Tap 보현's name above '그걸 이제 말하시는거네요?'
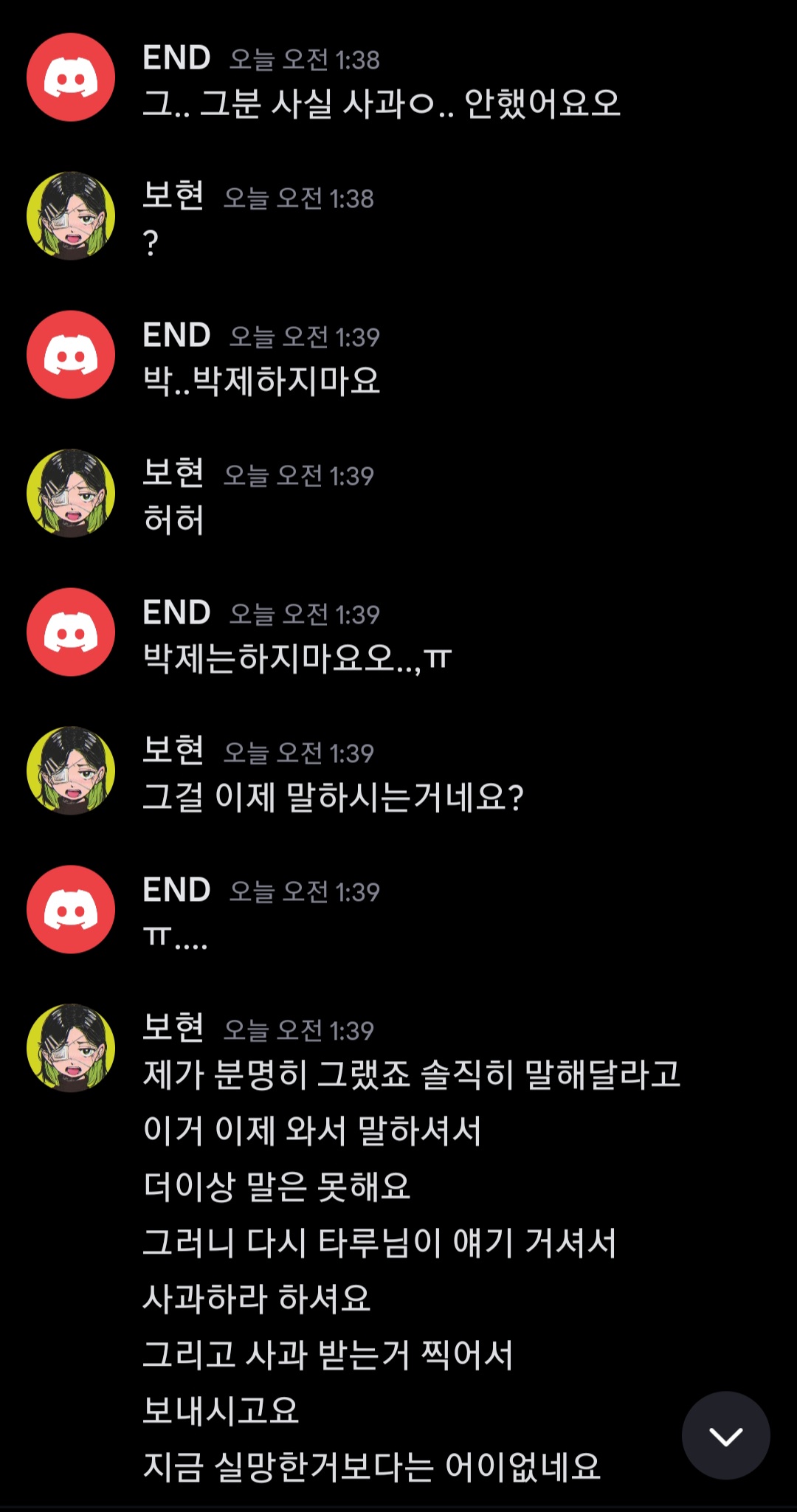The image size is (797, 1512). [173, 750]
